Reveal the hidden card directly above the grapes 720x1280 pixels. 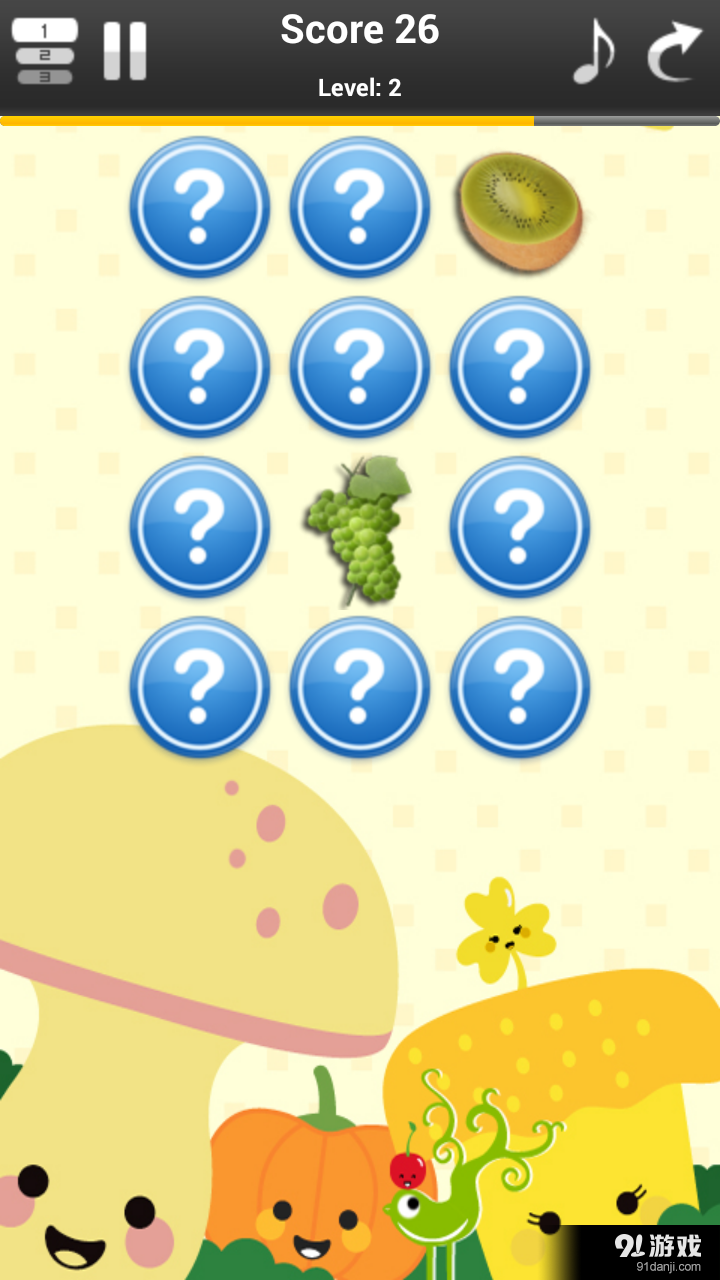[x=360, y=368]
